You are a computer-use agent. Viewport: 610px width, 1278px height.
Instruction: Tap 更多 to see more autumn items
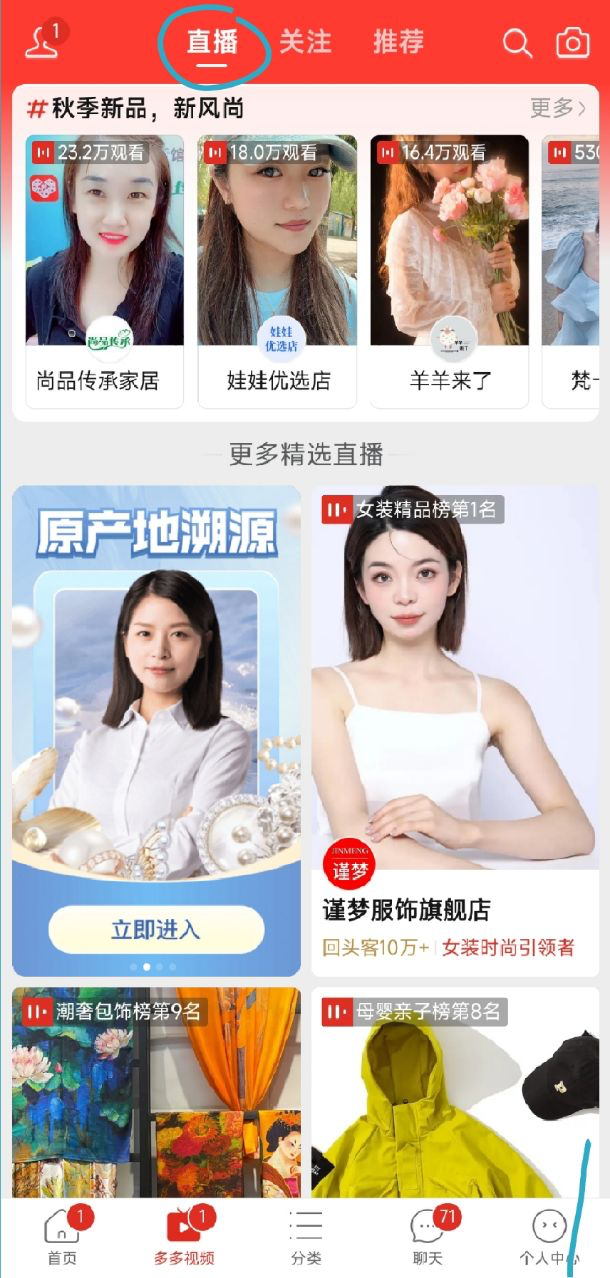pyautogui.click(x=558, y=108)
